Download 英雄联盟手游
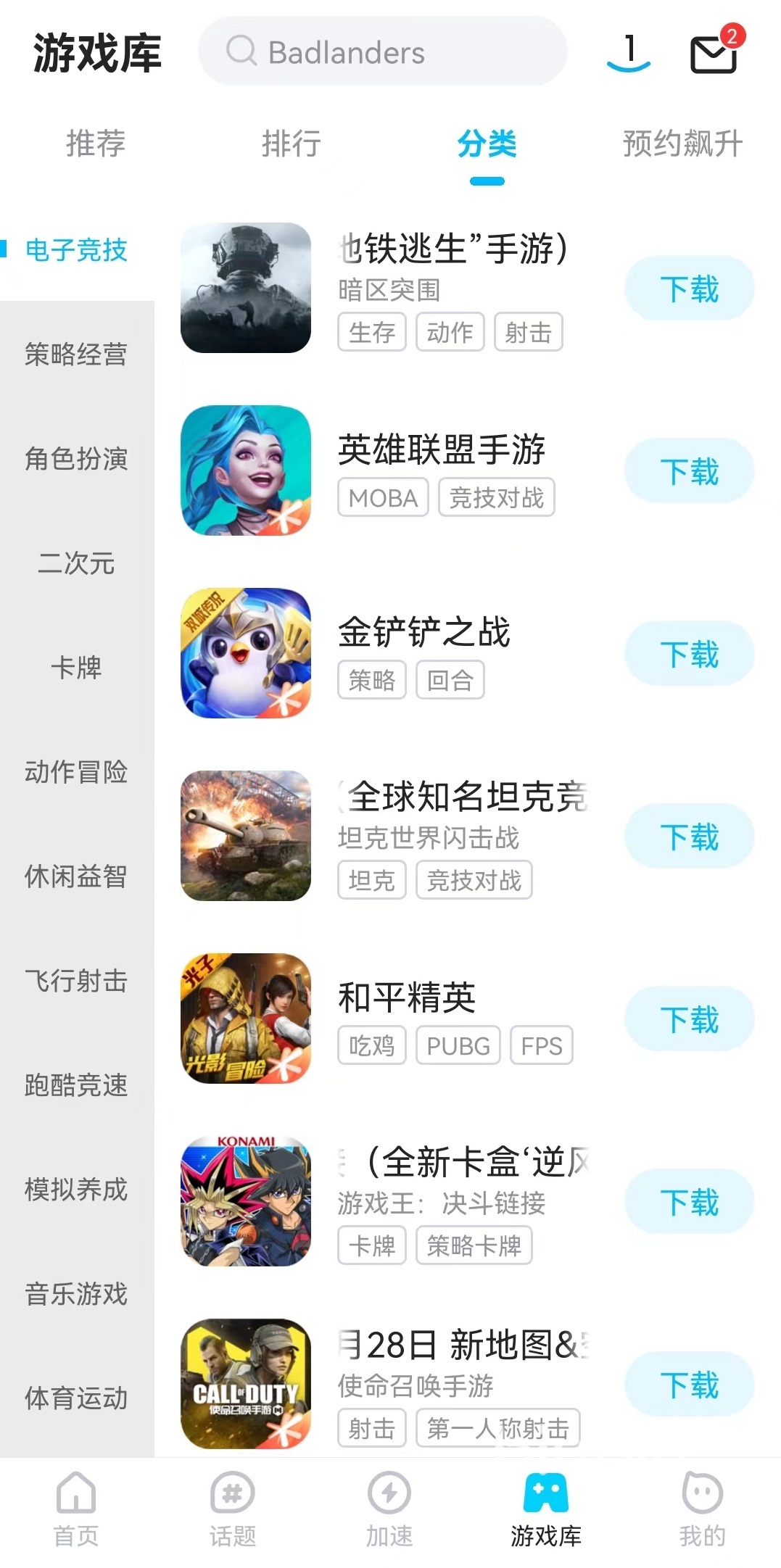Viewport: 781px width, 1568px height. [x=689, y=471]
